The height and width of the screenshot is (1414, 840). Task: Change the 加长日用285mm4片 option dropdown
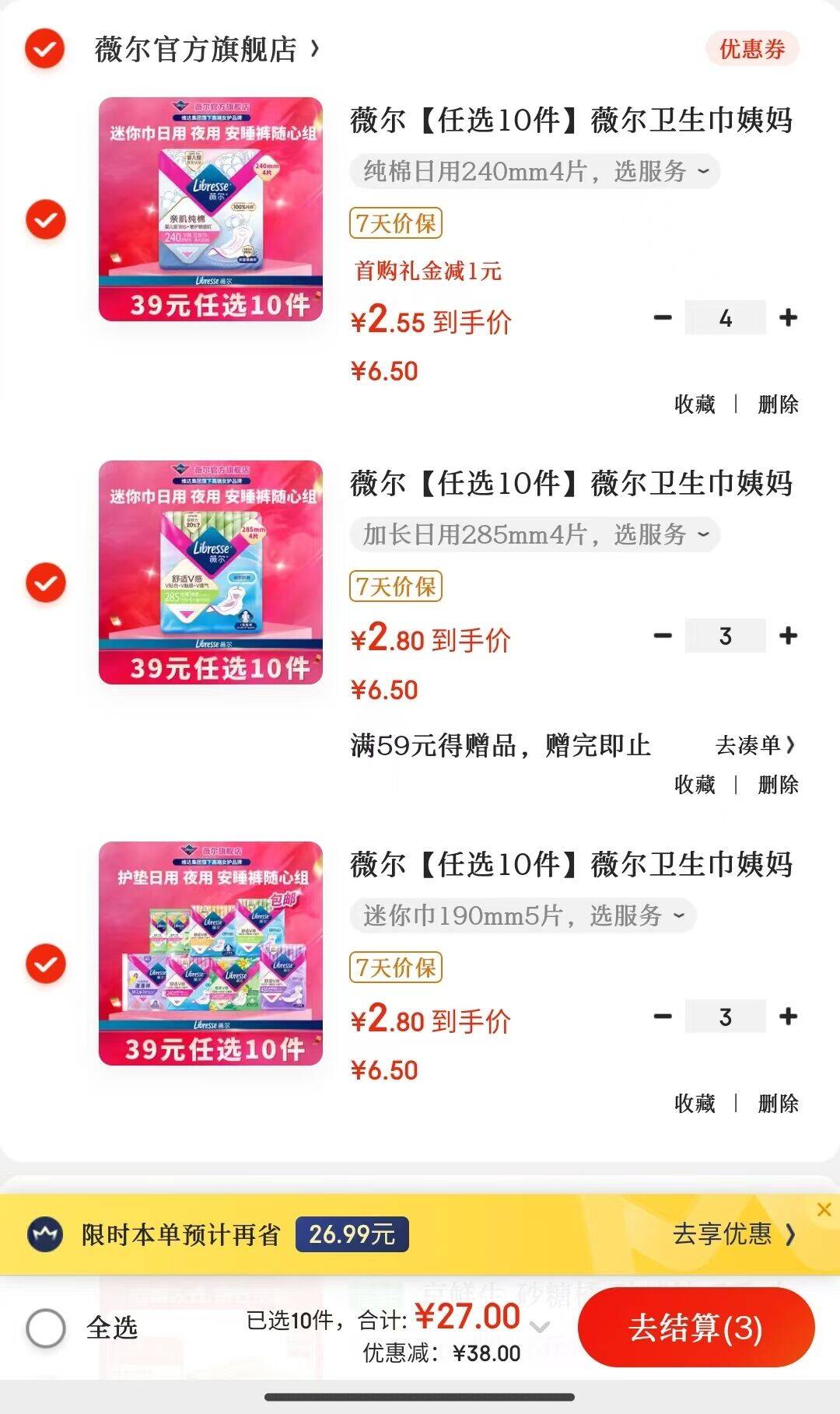tap(534, 534)
